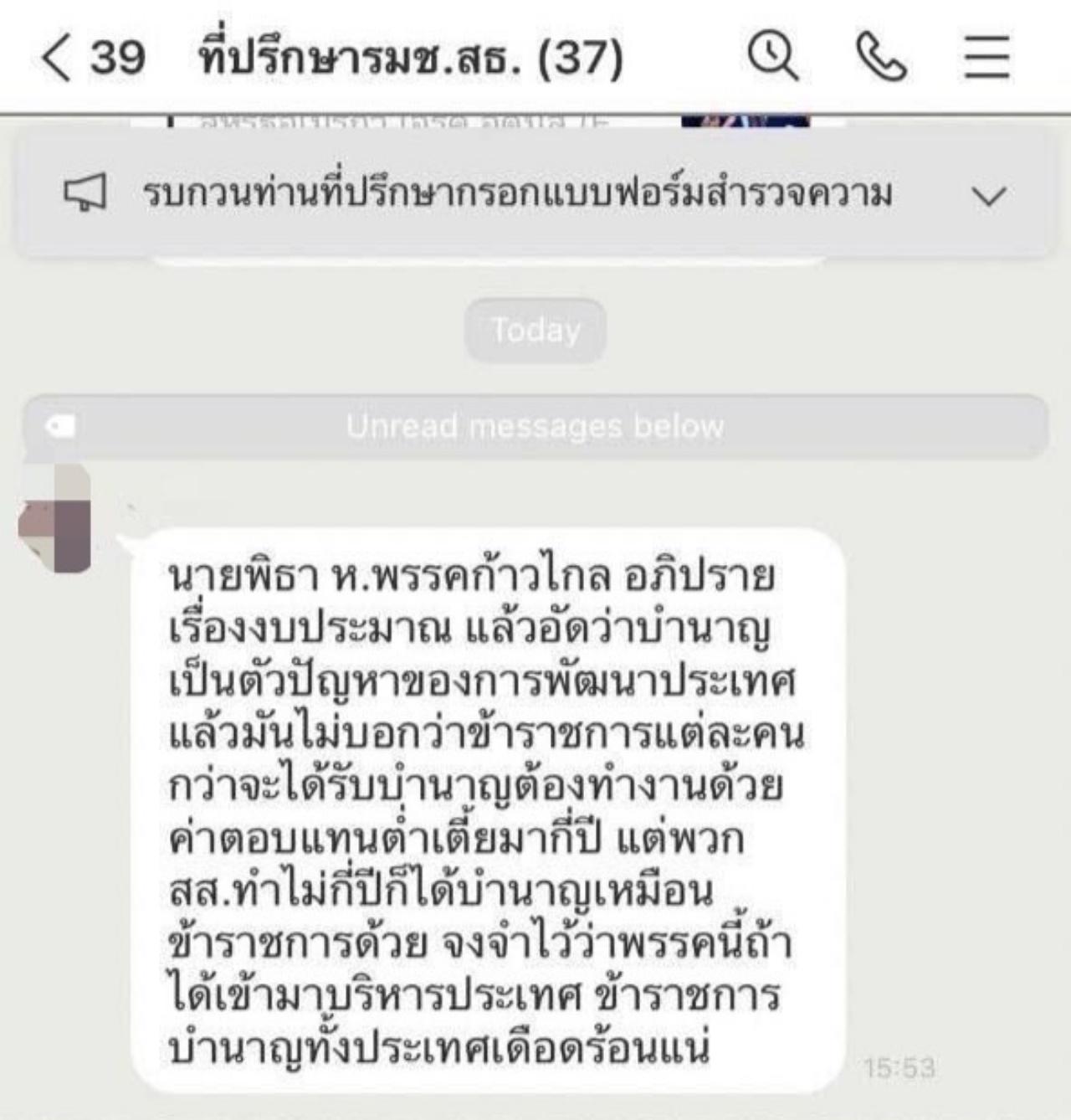This screenshot has height=1120, width=1071.
Task: Start a call with the group
Action: (881, 58)
